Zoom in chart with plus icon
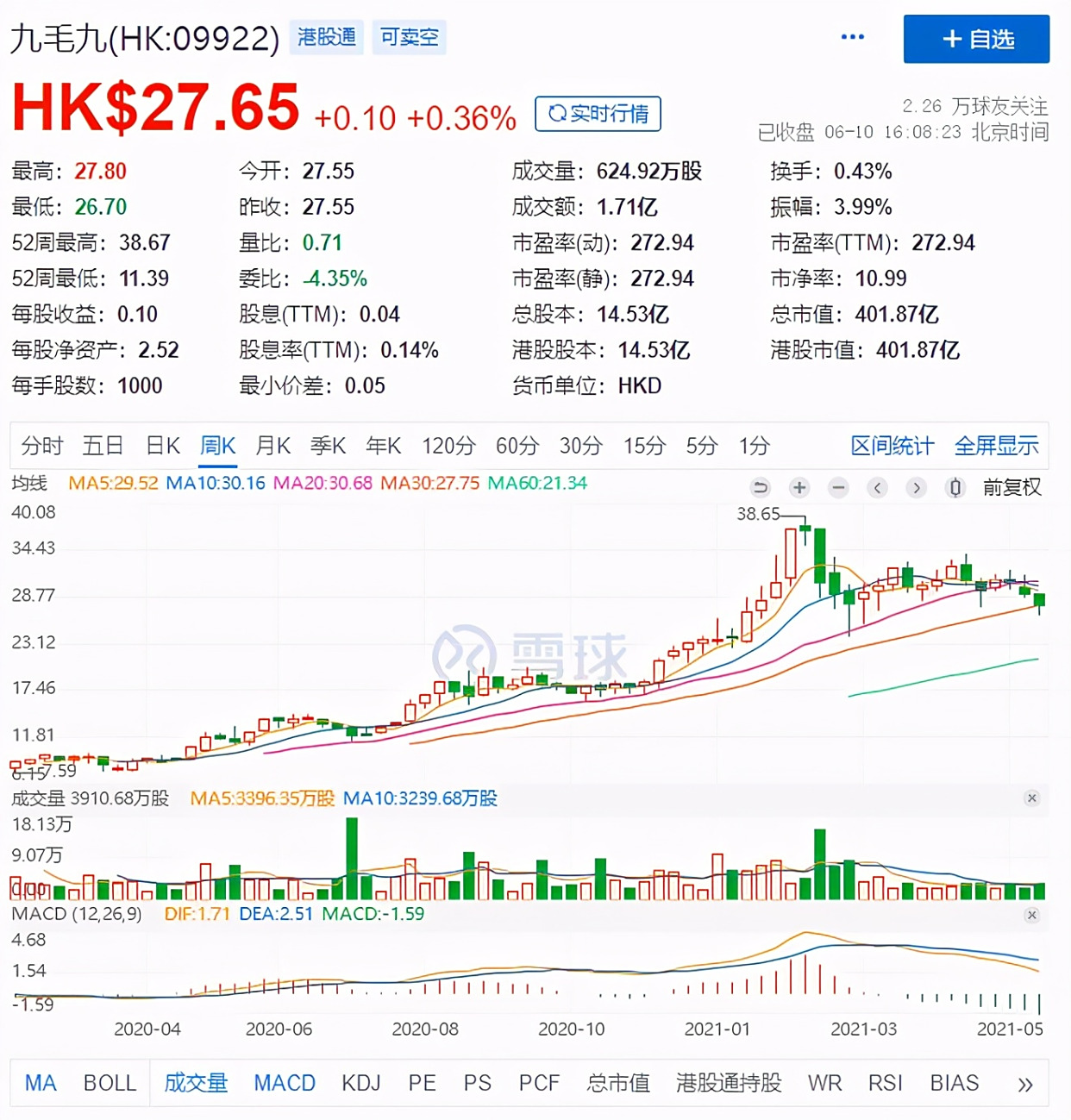Screen dimensions: 1071x1120 (x=799, y=488)
